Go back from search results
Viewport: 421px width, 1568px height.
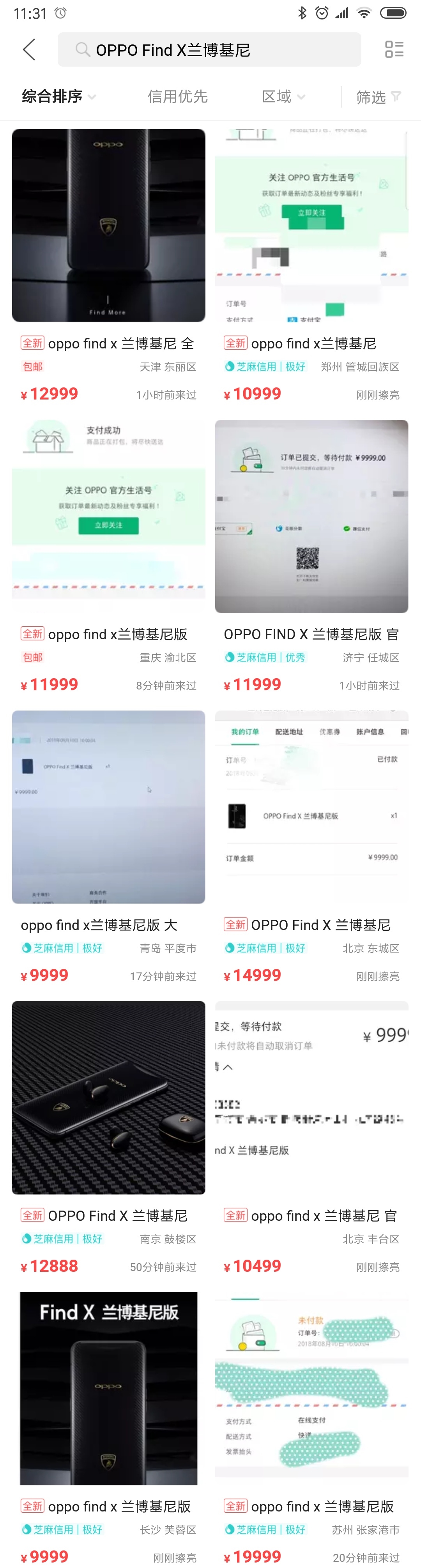click(28, 49)
